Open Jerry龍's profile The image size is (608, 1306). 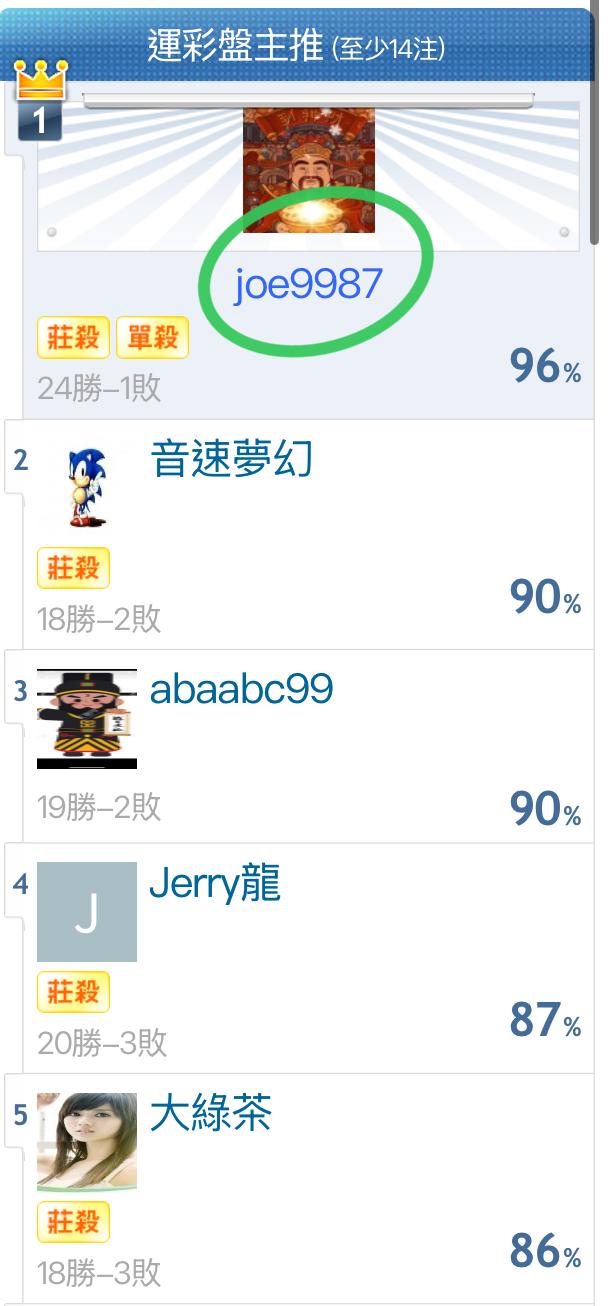(x=215, y=884)
